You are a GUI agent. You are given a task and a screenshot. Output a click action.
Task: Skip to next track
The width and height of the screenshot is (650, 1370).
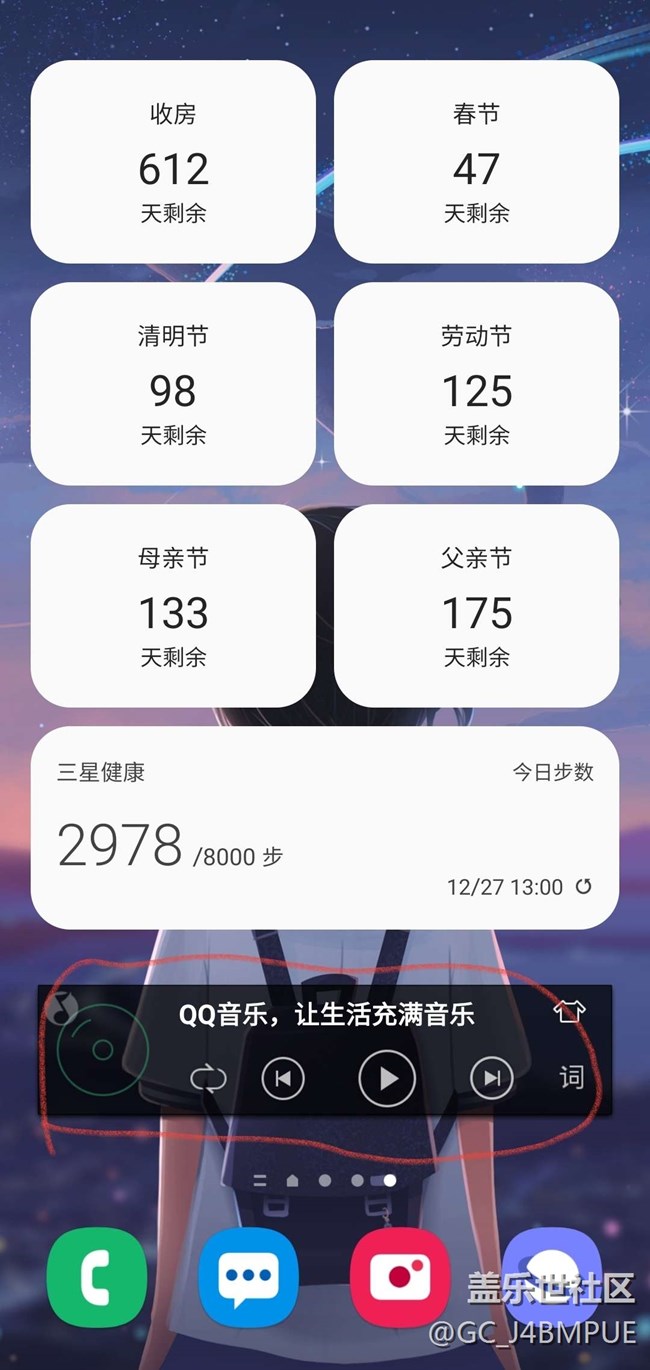click(x=491, y=1078)
